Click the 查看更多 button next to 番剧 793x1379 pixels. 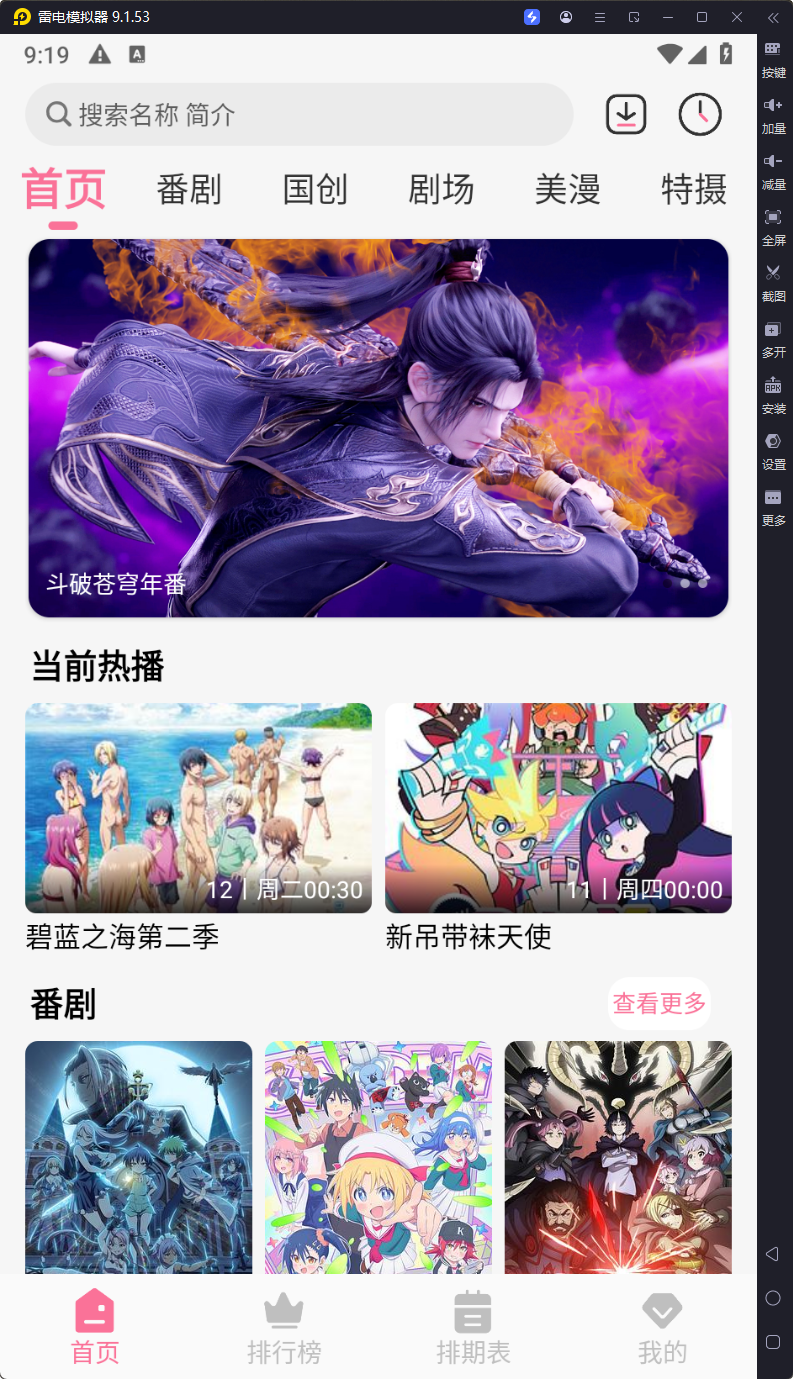tap(659, 1003)
